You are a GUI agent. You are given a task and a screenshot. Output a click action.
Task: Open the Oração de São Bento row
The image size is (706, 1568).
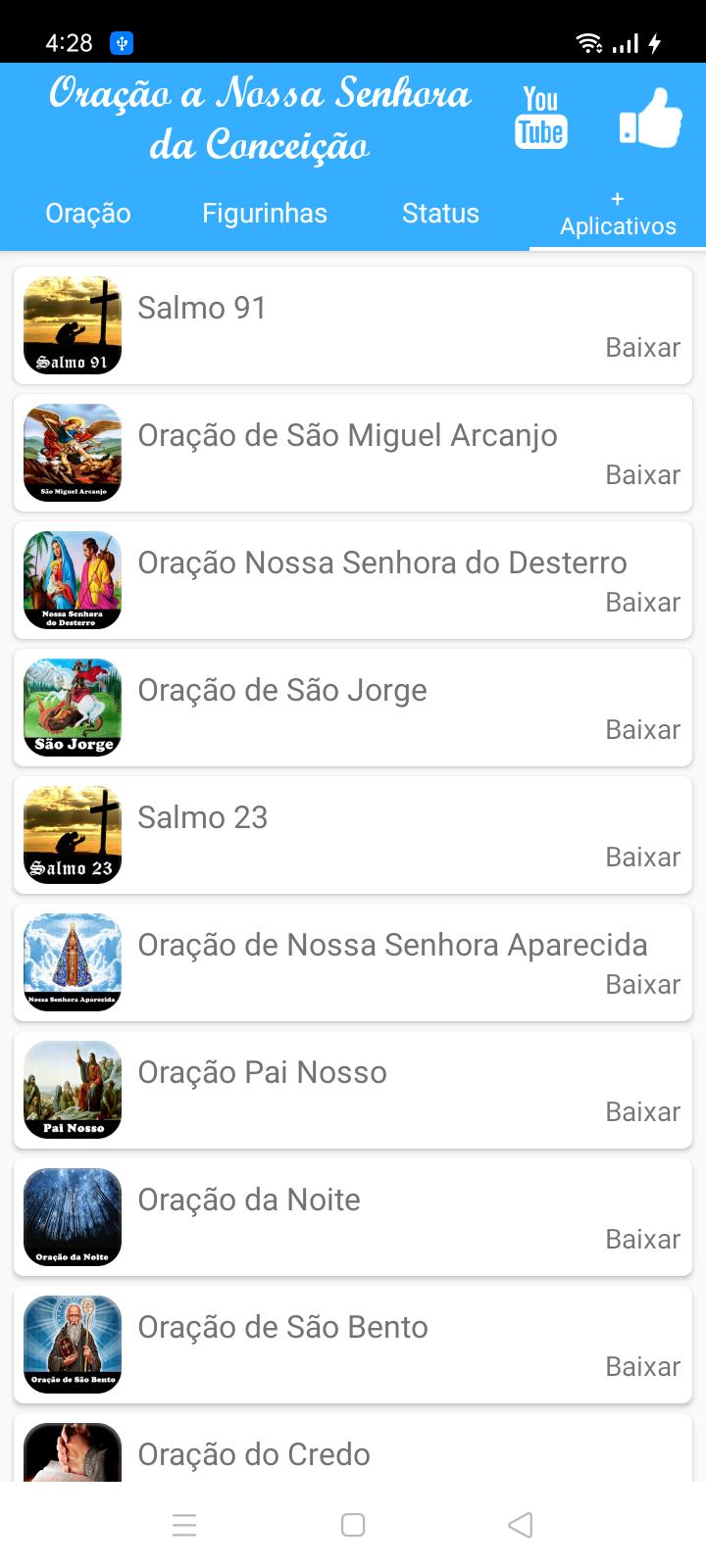[353, 1345]
